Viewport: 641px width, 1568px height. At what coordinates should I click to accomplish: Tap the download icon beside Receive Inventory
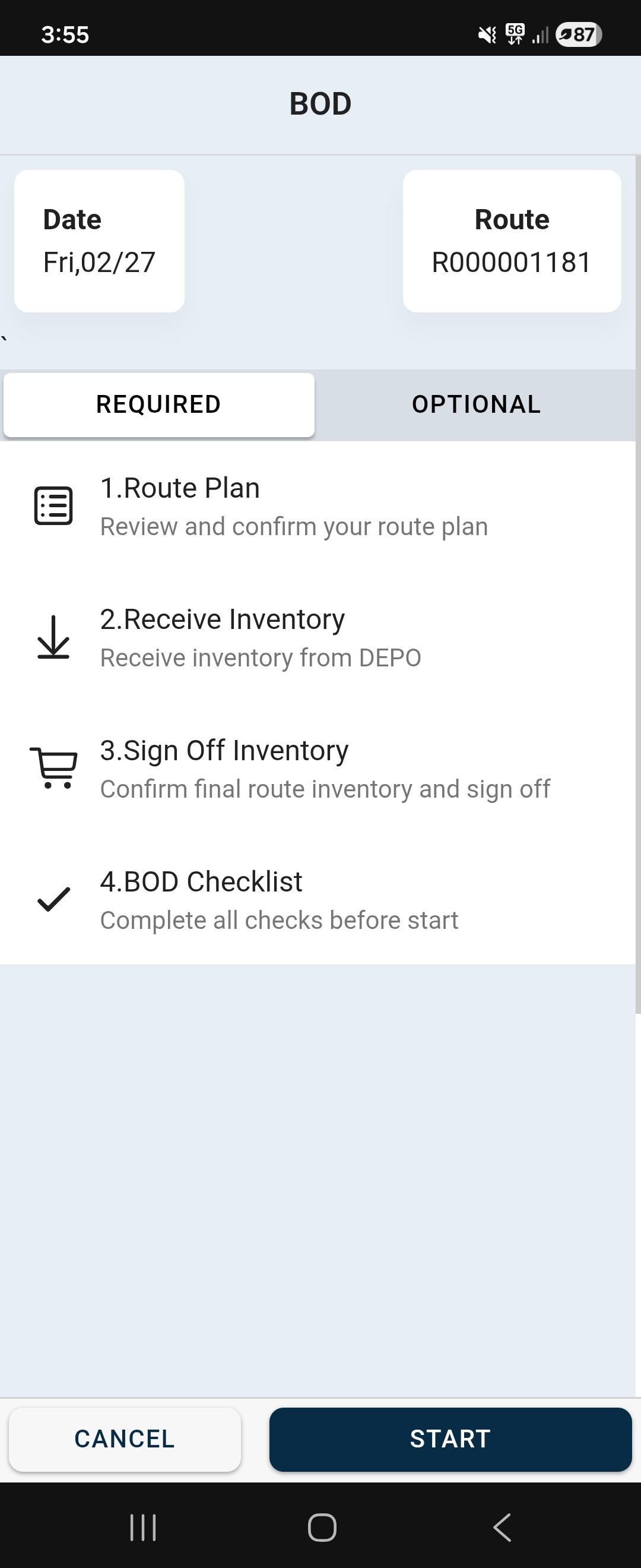click(x=54, y=637)
